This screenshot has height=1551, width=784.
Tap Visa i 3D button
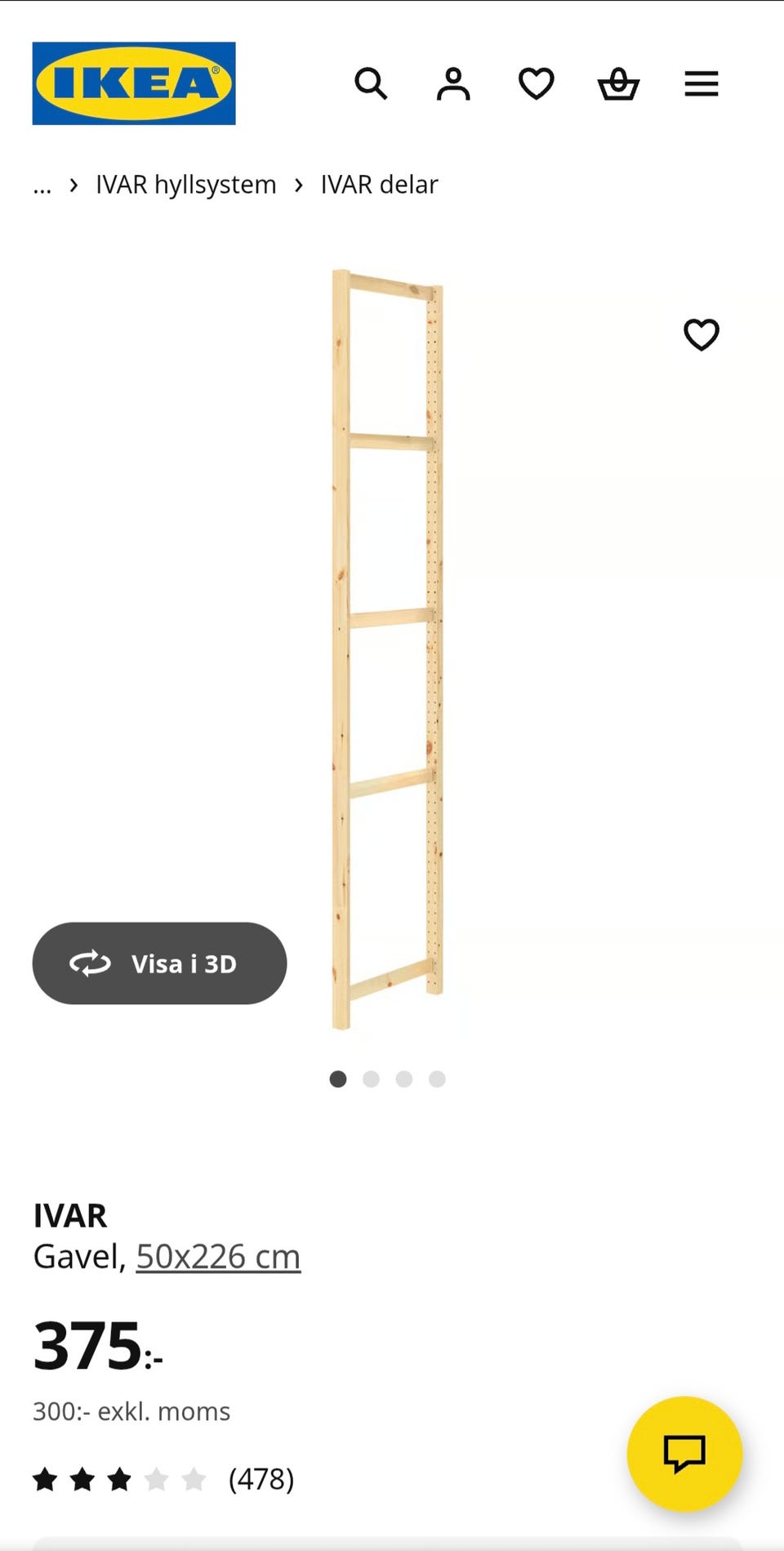[x=159, y=963]
